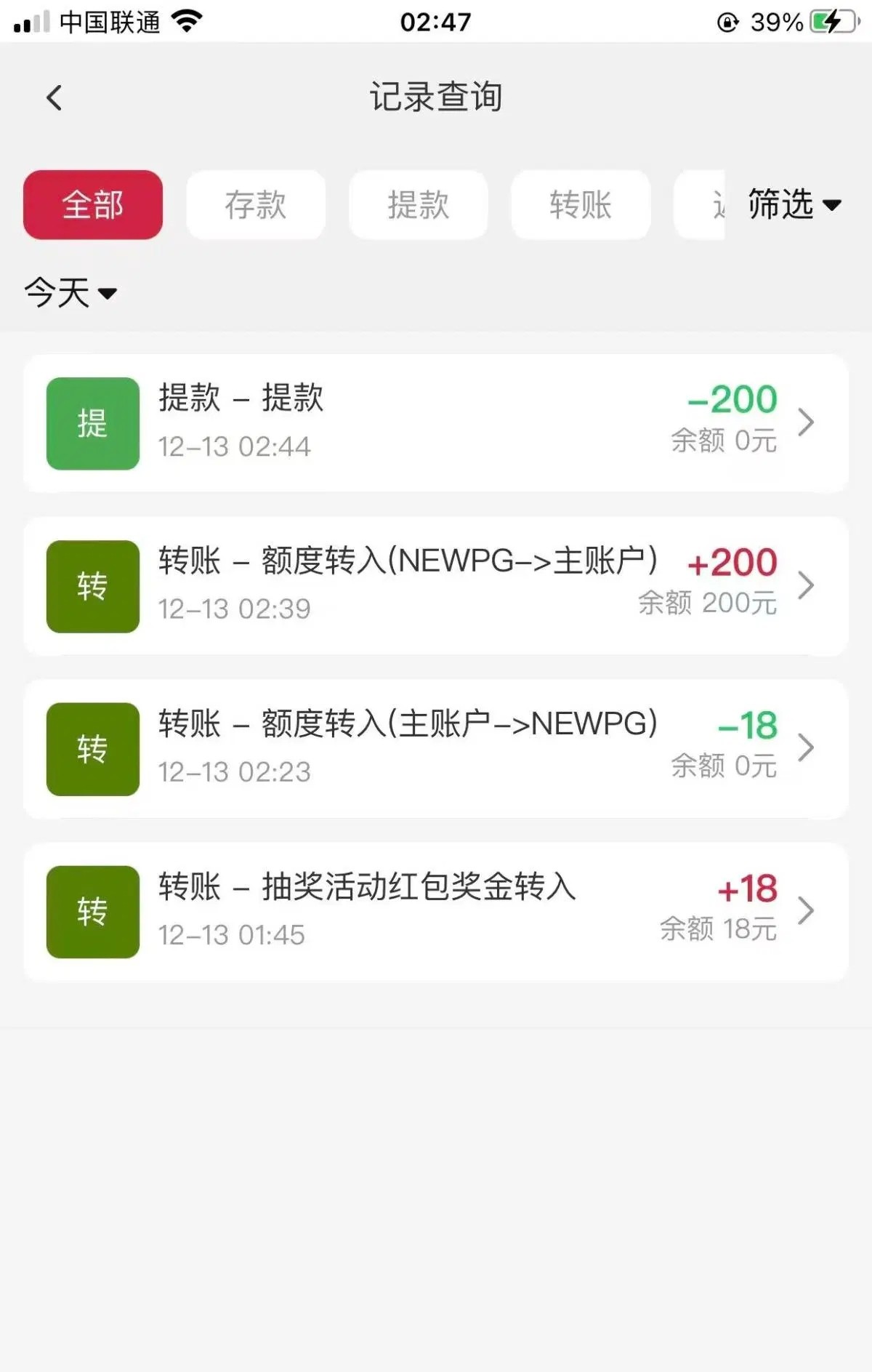The height and width of the screenshot is (1372, 872).
Task: Select the 全部 filter tab
Action: click(93, 205)
